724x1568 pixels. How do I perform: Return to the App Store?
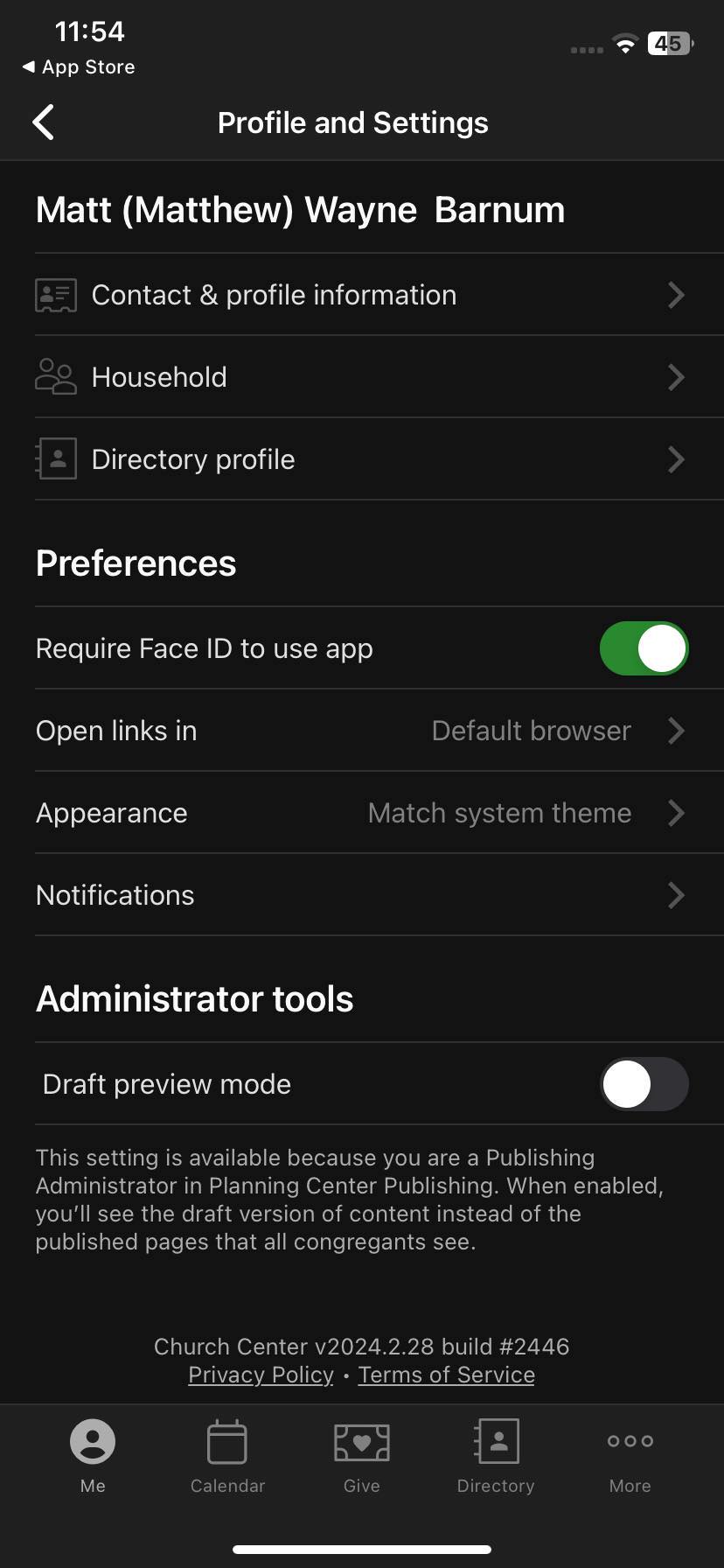pyautogui.click(x=79, y=67)
